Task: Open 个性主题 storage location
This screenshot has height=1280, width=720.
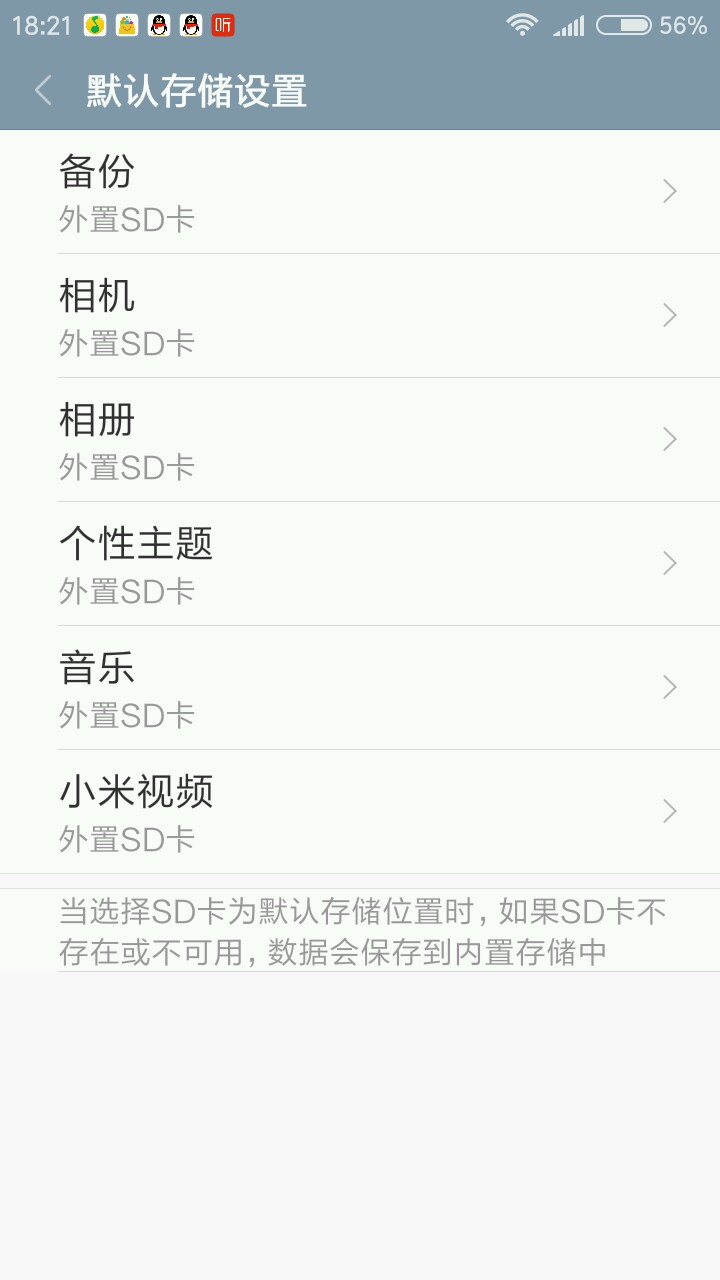Action: [x=360, y=564]
